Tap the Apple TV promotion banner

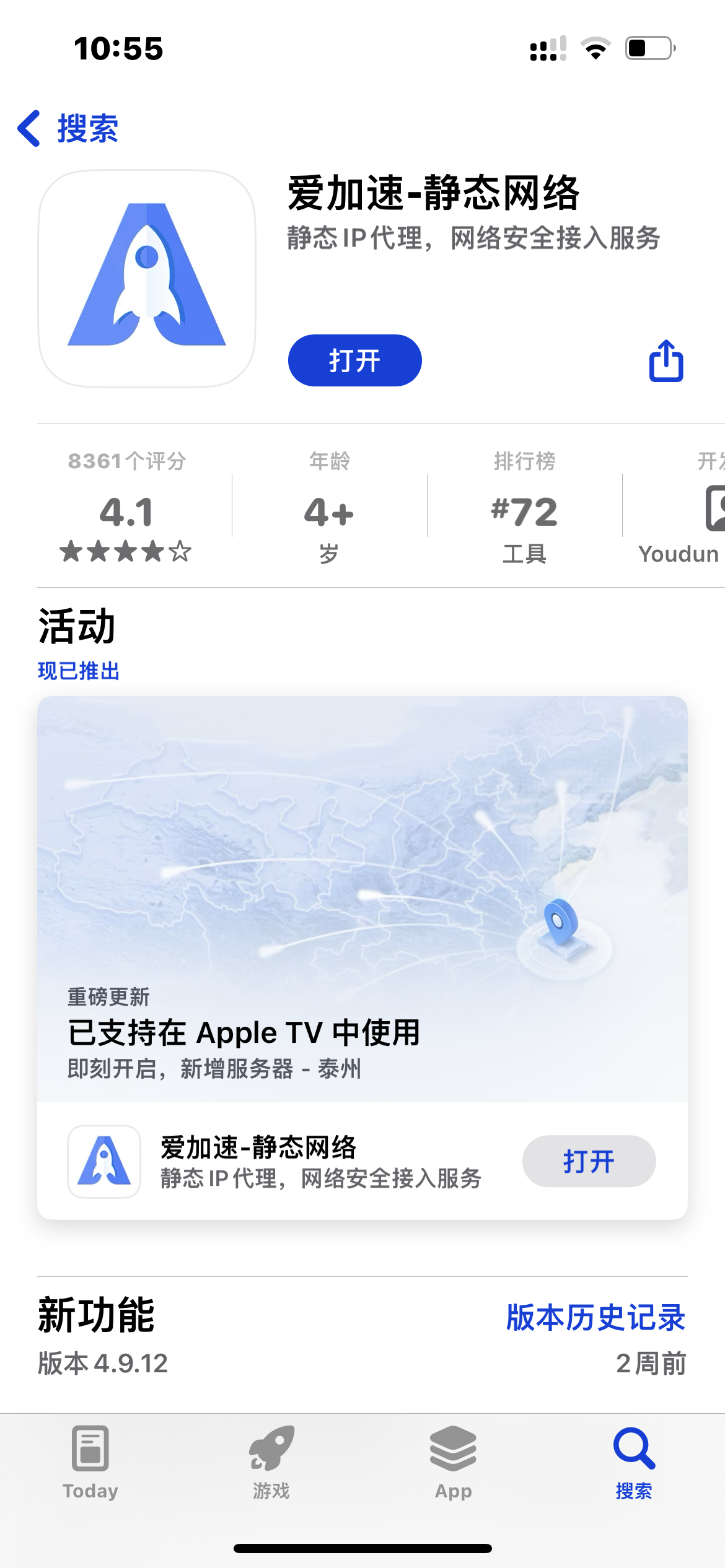point(362,898)
